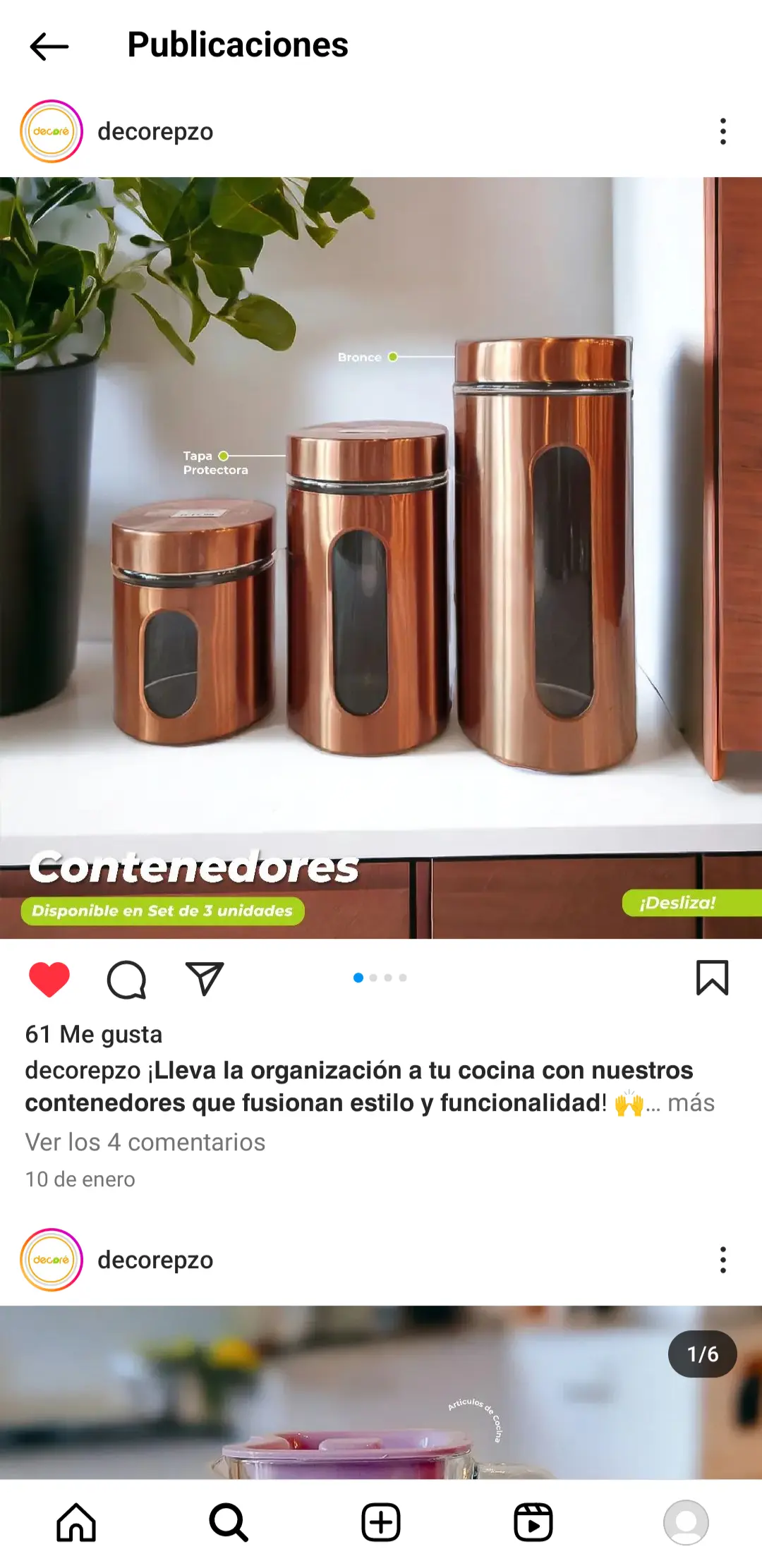Viewport: 762px width, 1568px height.
Task: Expand caption by tapping más
Action: point(690,1103)
